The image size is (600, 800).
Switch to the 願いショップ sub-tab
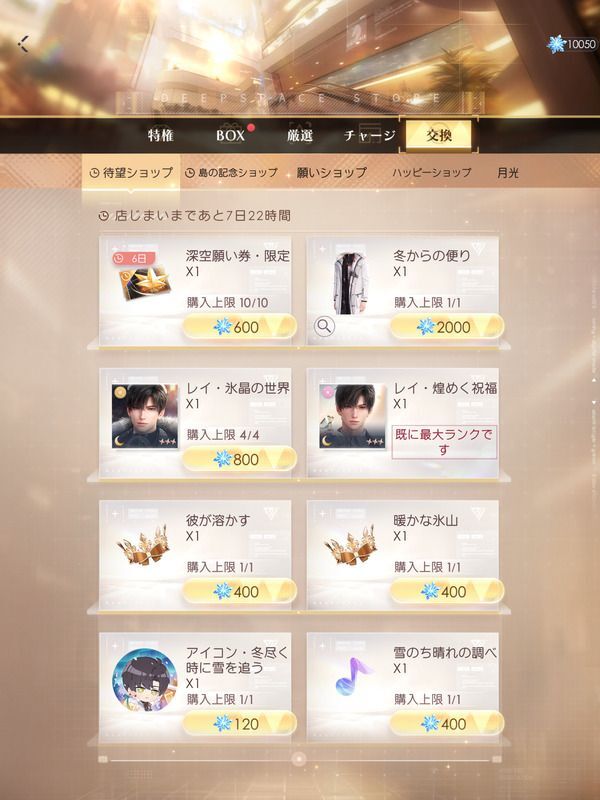[332, 172]
